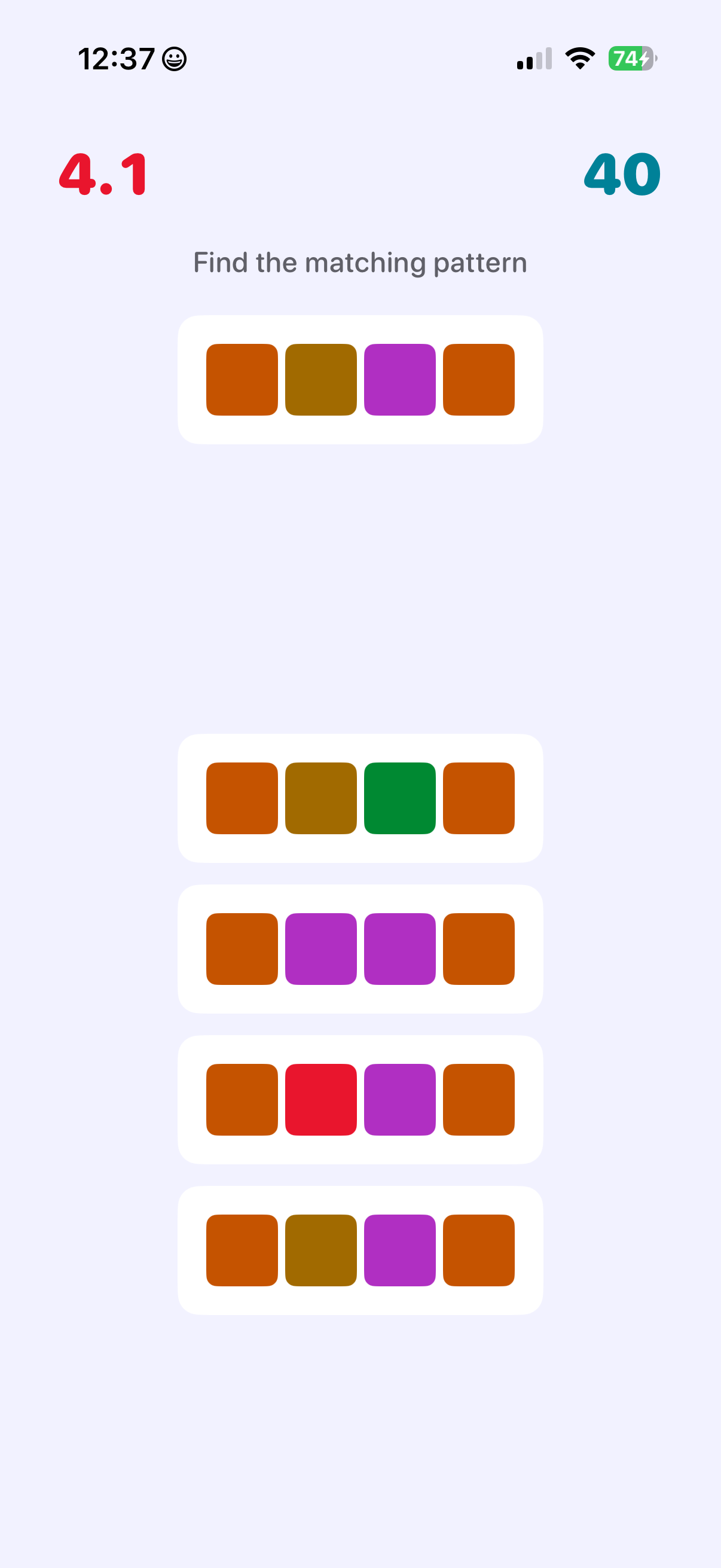Tap the clock showing 12:37 in status bar
721x1568 pixels.
(x=118, y=58)
